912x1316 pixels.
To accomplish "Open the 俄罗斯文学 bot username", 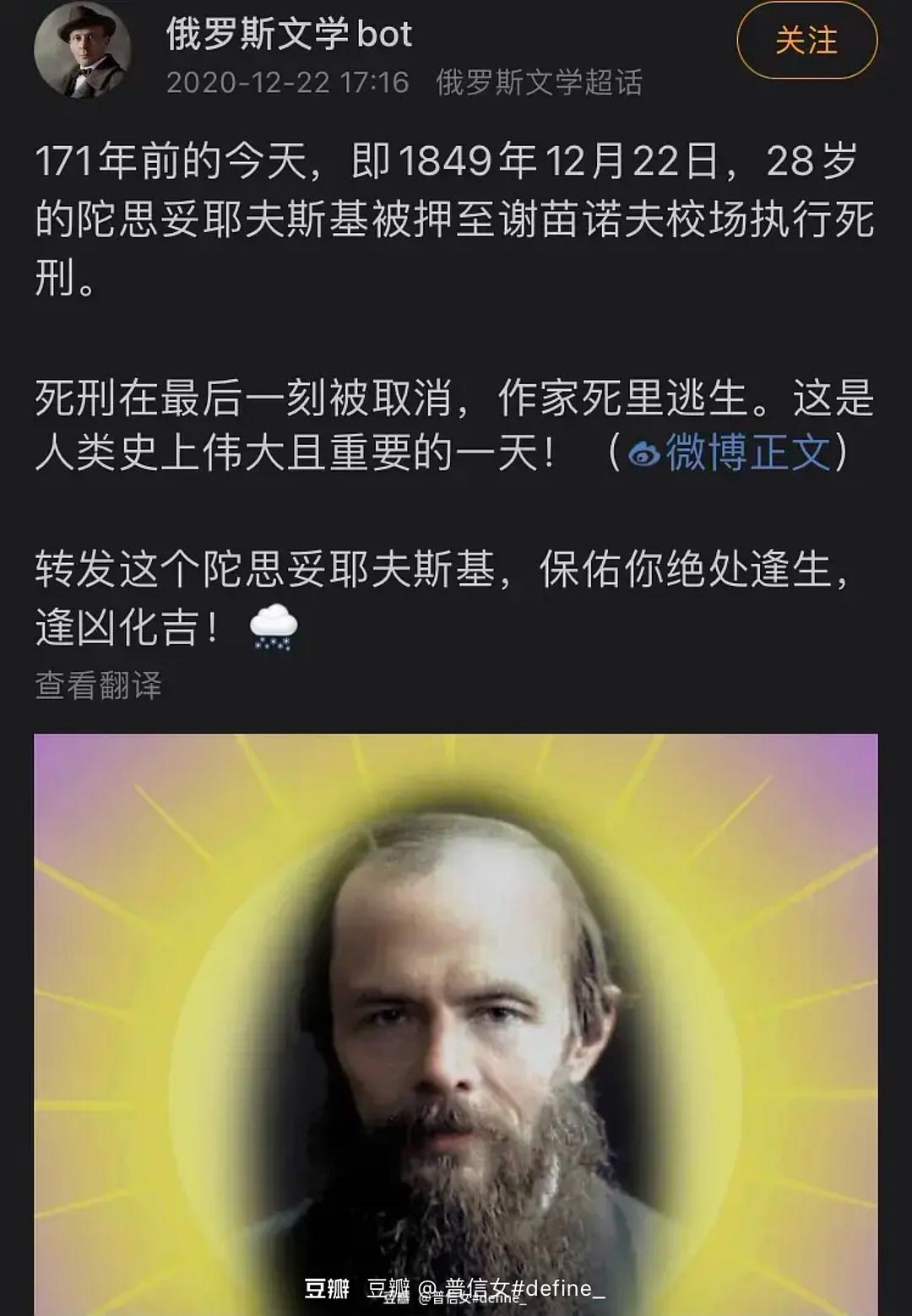I will 289,35.
